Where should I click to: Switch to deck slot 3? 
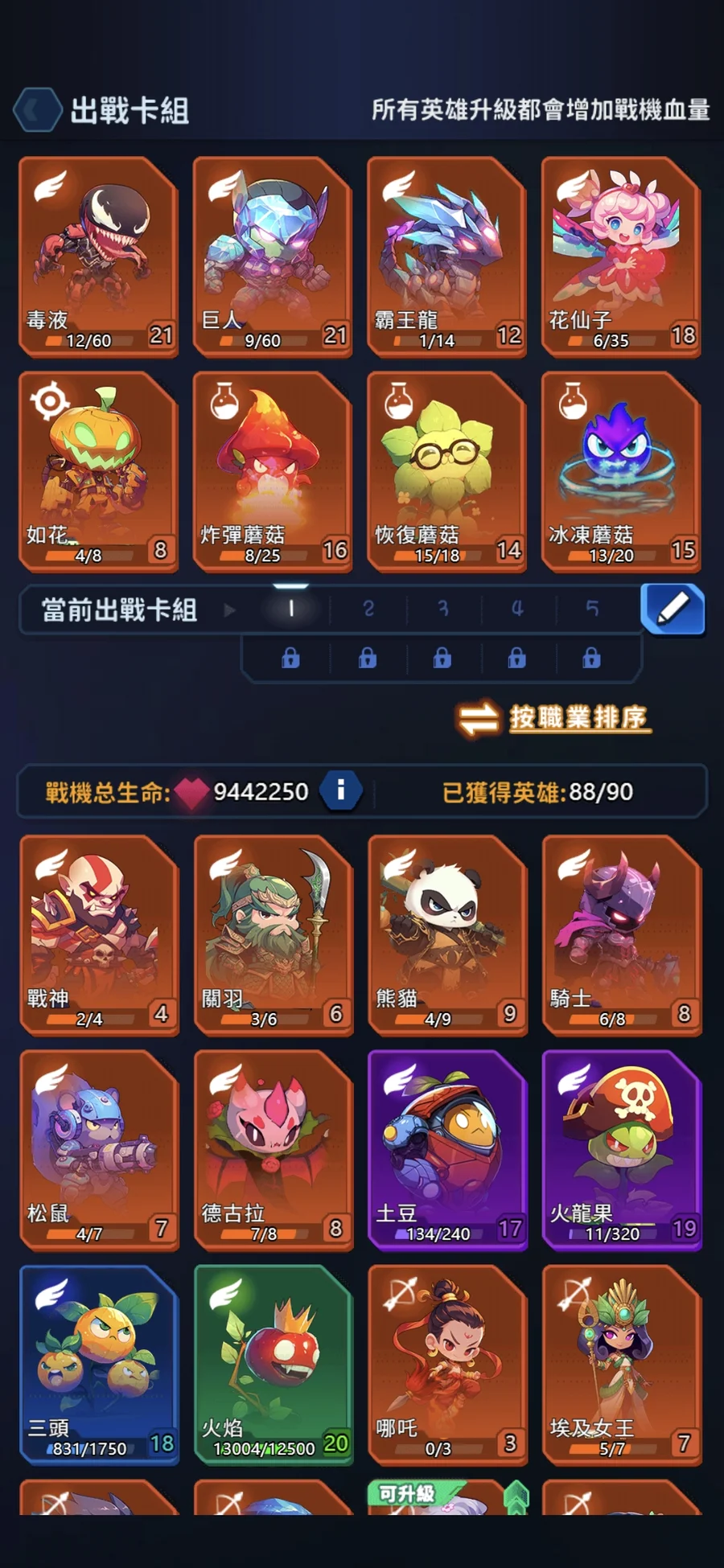(442, 609)
